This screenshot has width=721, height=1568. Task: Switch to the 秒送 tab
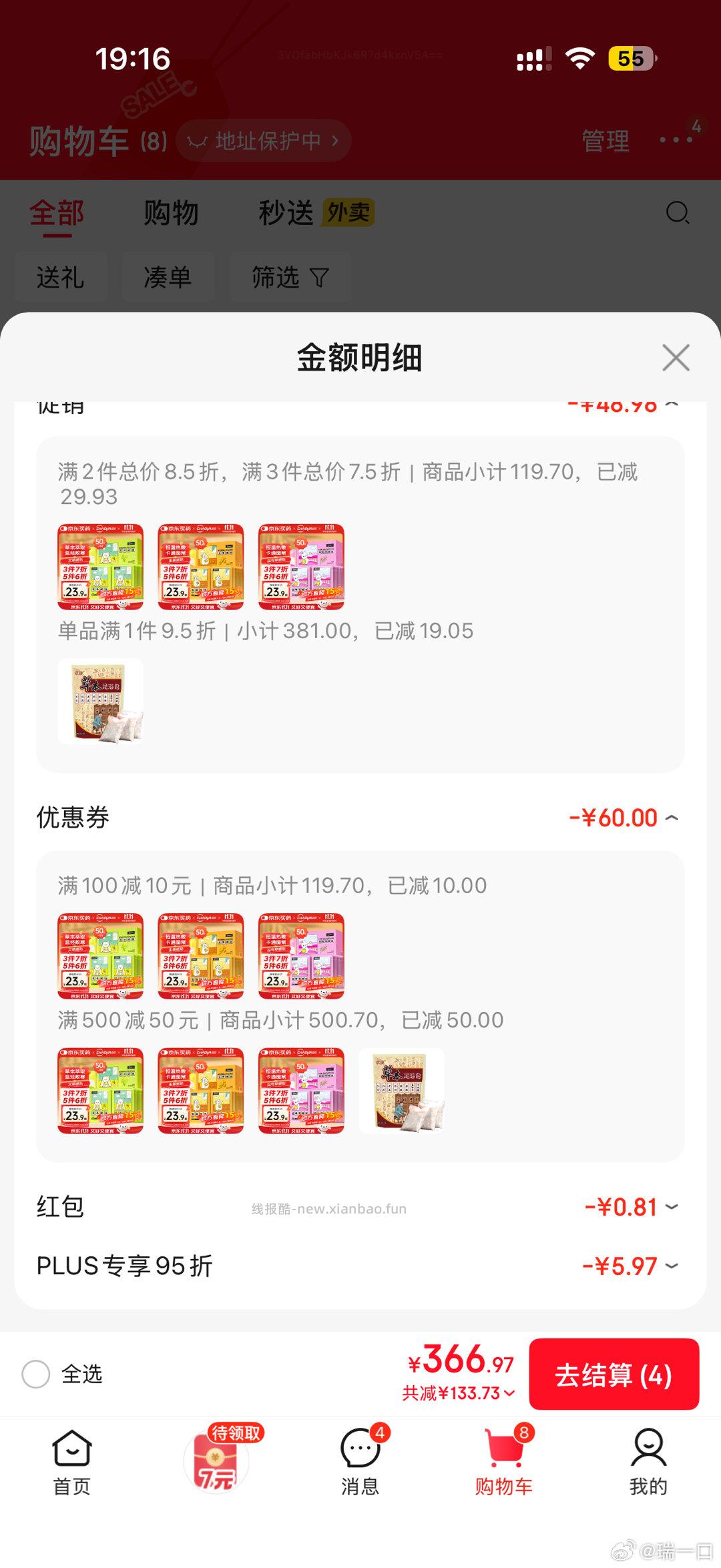coord(286,212)
